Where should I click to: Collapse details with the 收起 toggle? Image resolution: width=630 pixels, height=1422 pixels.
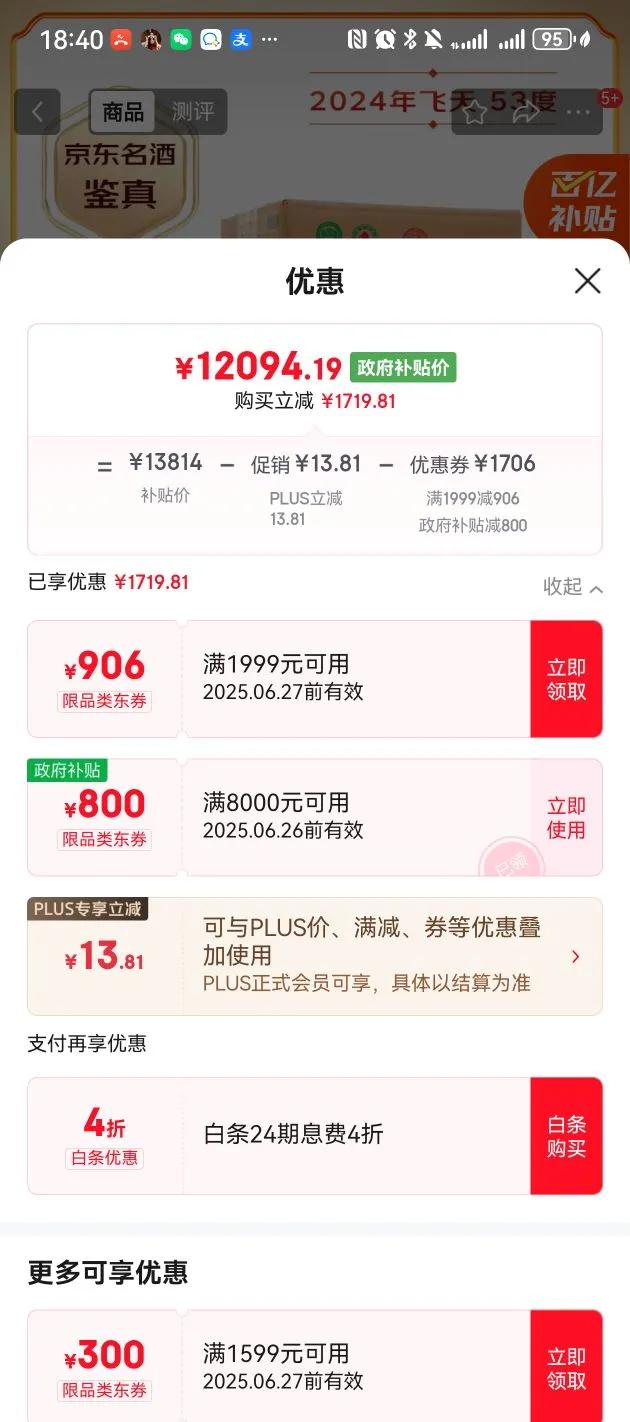[x=573, y=587]
